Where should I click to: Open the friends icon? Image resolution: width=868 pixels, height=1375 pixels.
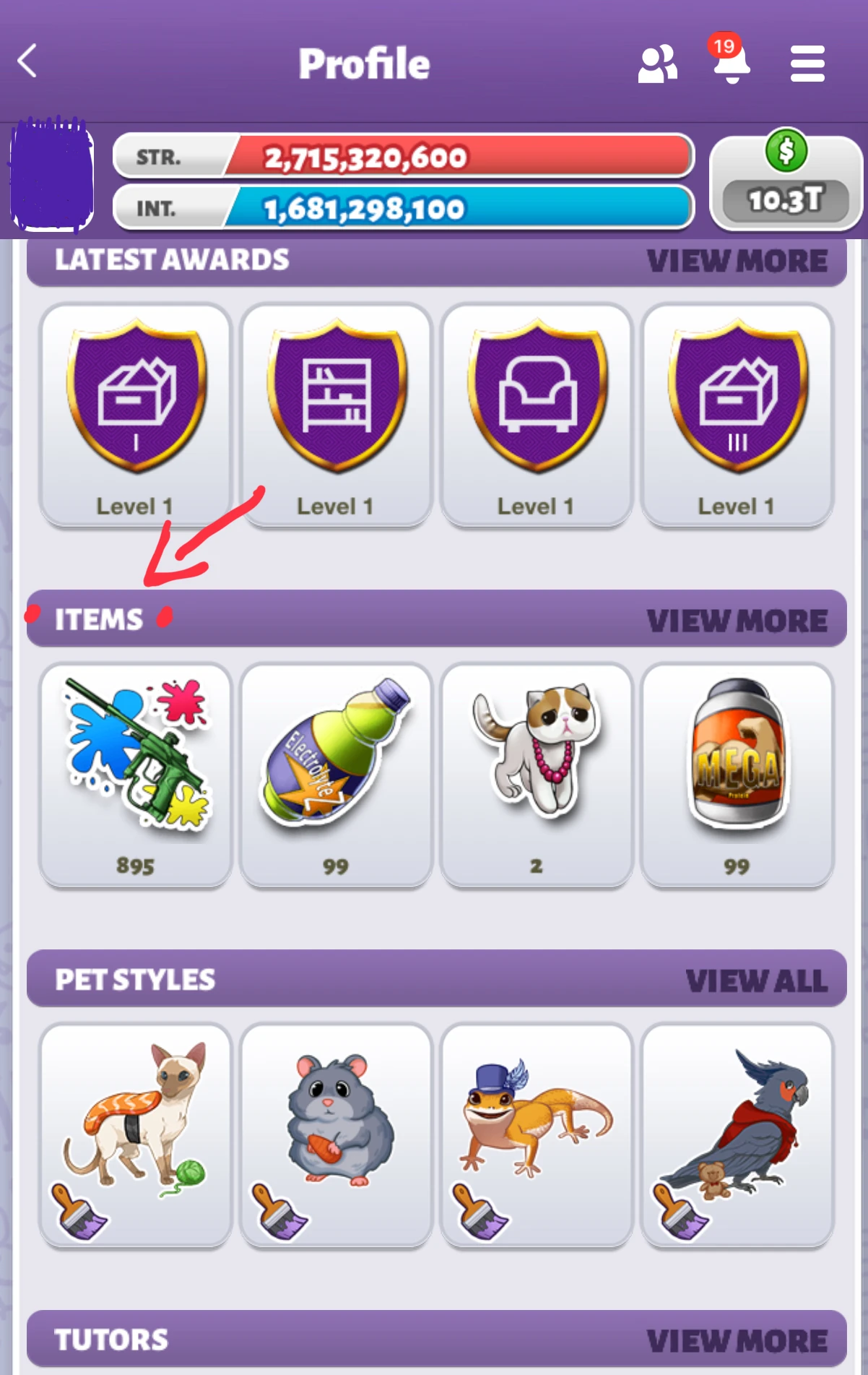coord(657,64)
